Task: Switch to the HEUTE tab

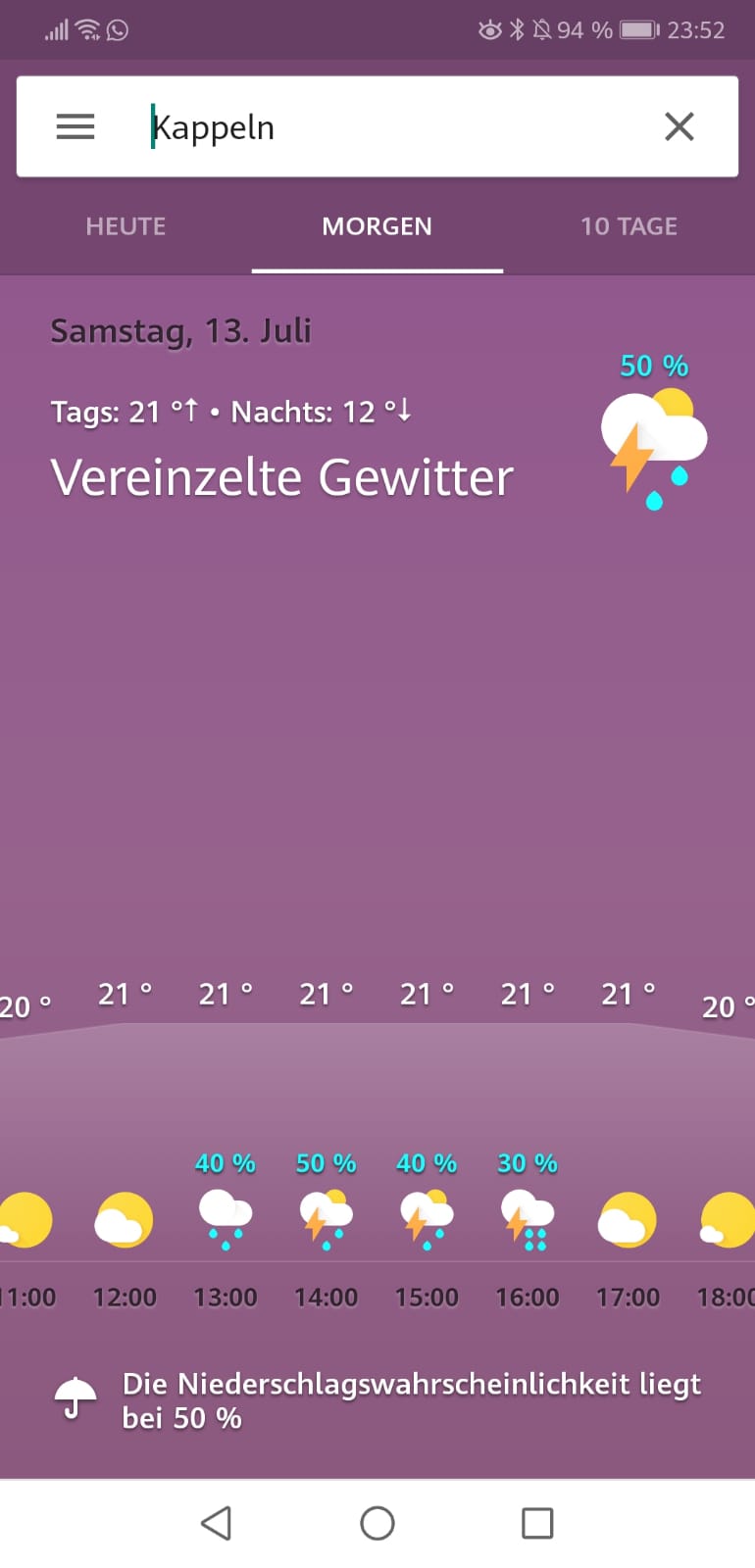Action: 126,226
